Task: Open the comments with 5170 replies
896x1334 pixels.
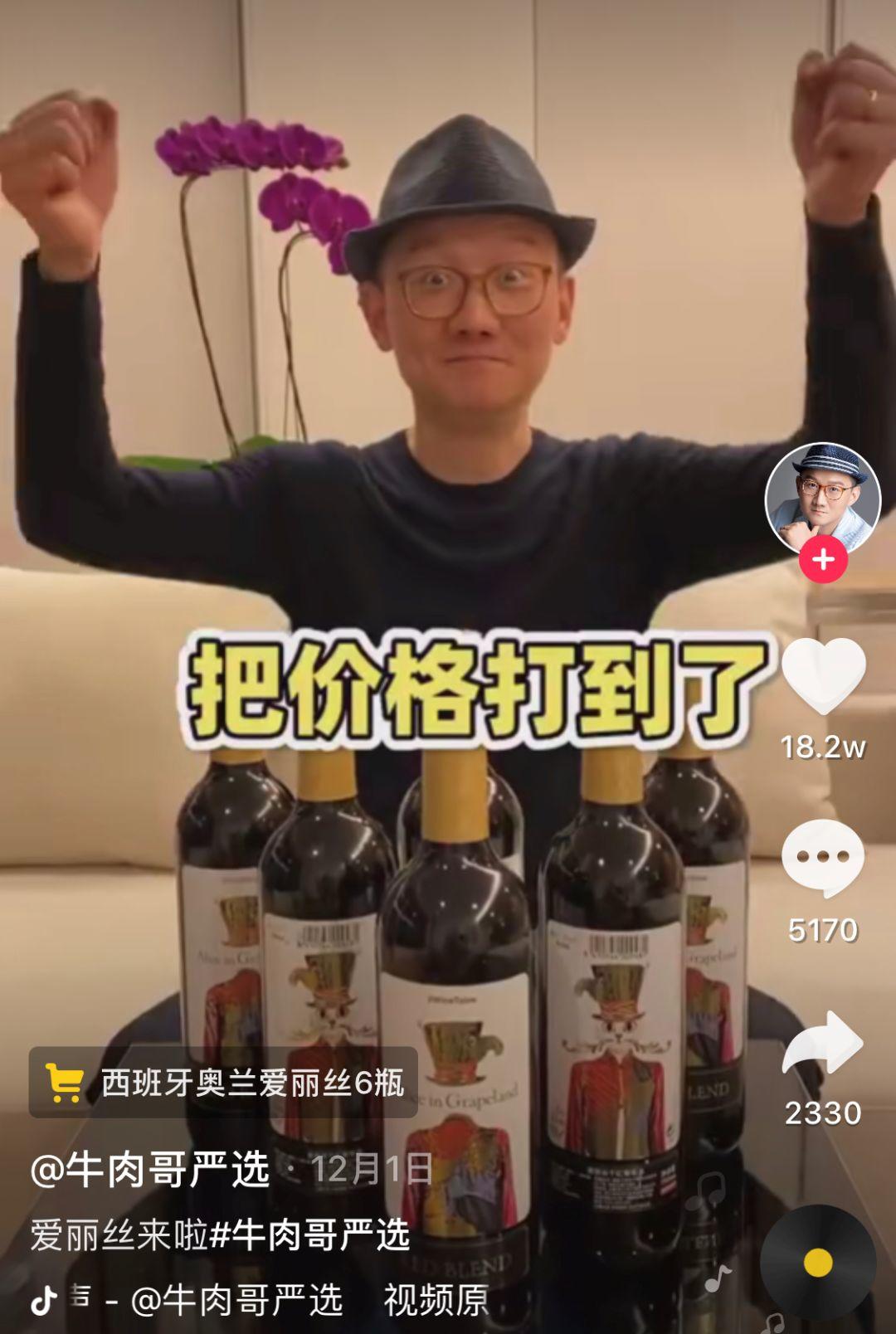Action: [x=823, y=858]
